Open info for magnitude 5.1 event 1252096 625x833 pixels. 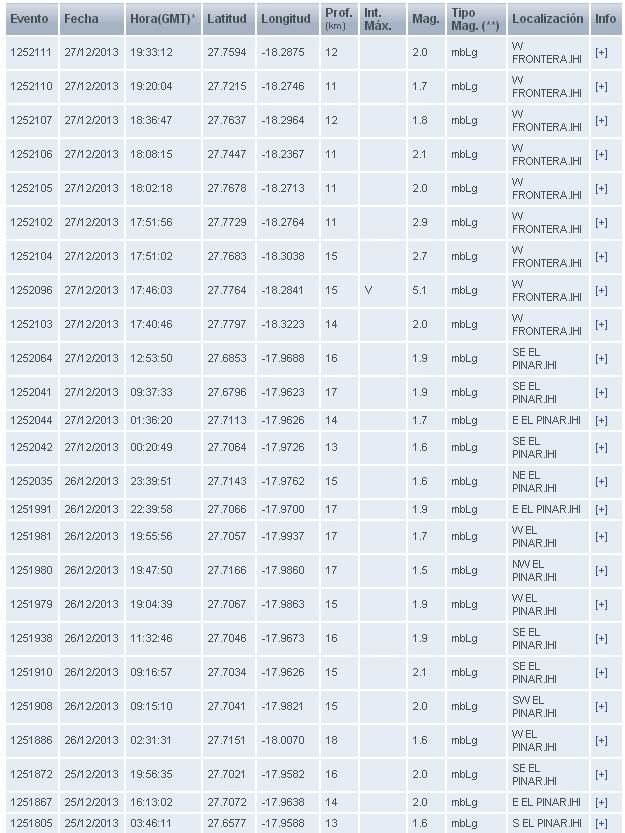point(601,290)
